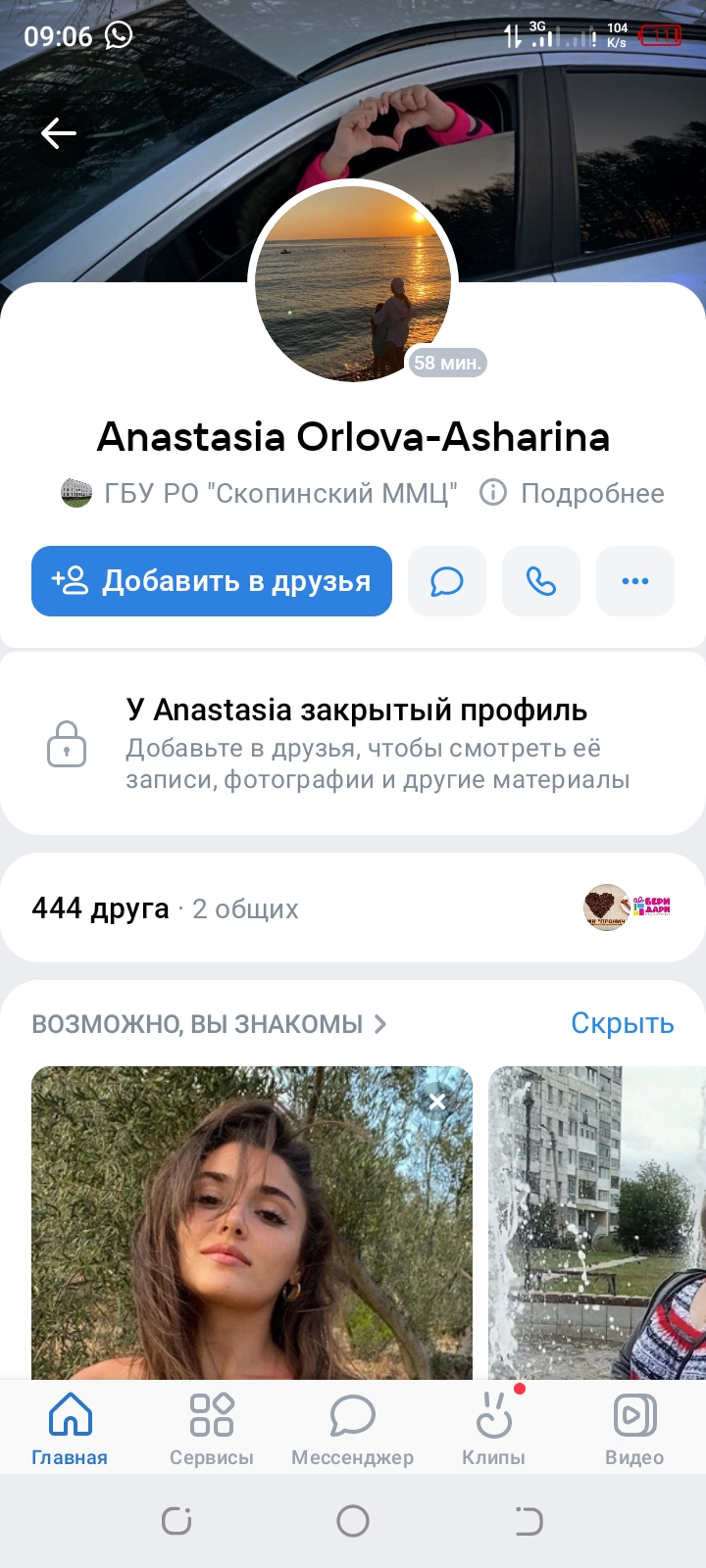This screenshot has height=1568, width=706.
Task: Expand the ВОЗМОЖНО, ВЫ ЗНАКОМЫ section
Action: [209, 1024]
